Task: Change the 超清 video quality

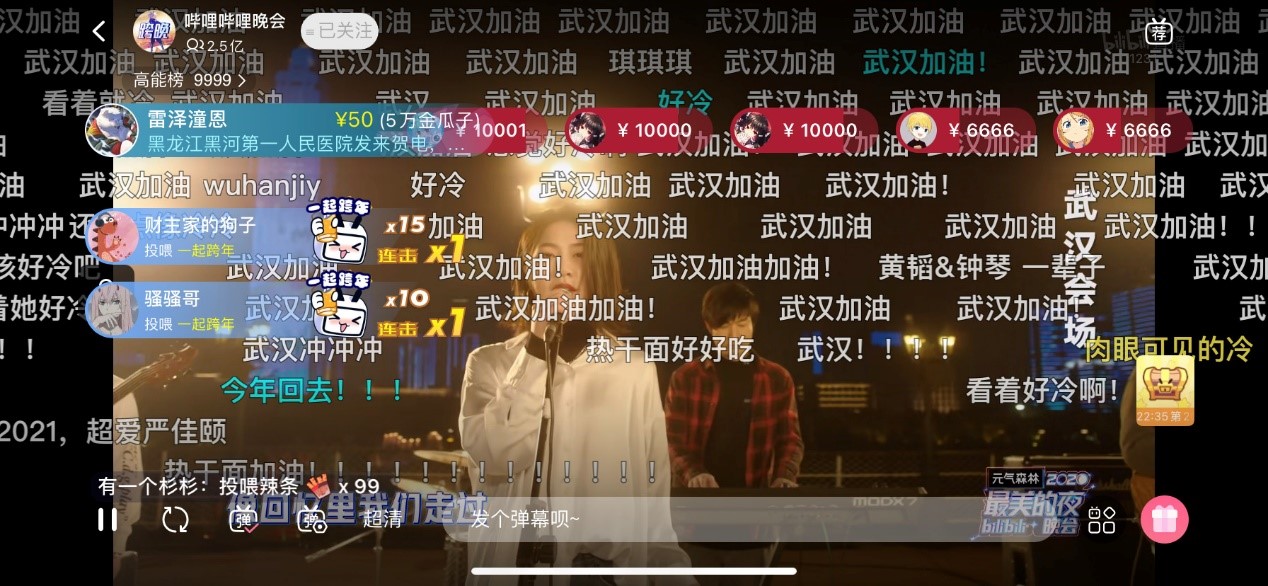Action: (382, 520)
